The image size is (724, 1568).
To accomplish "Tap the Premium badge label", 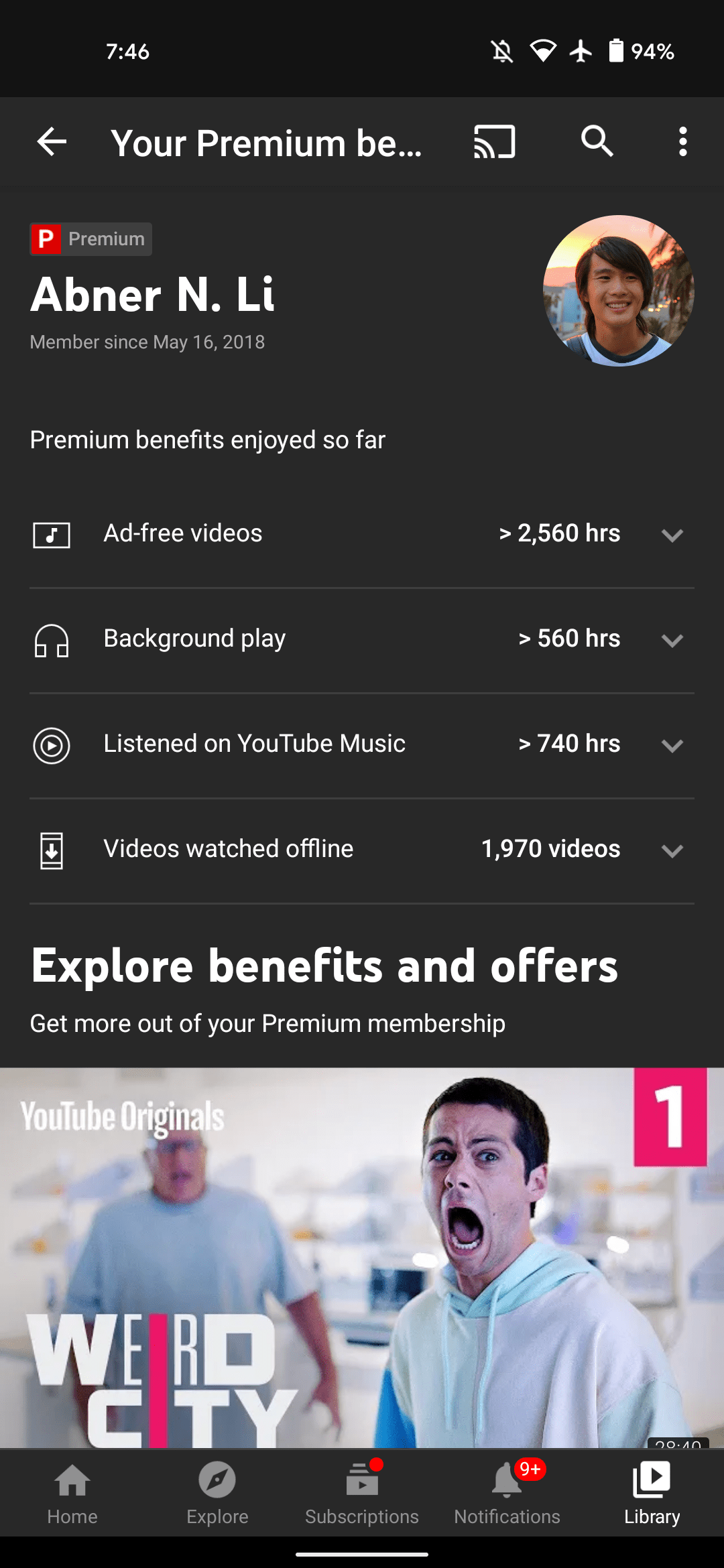I will click(x=90, y=239).
